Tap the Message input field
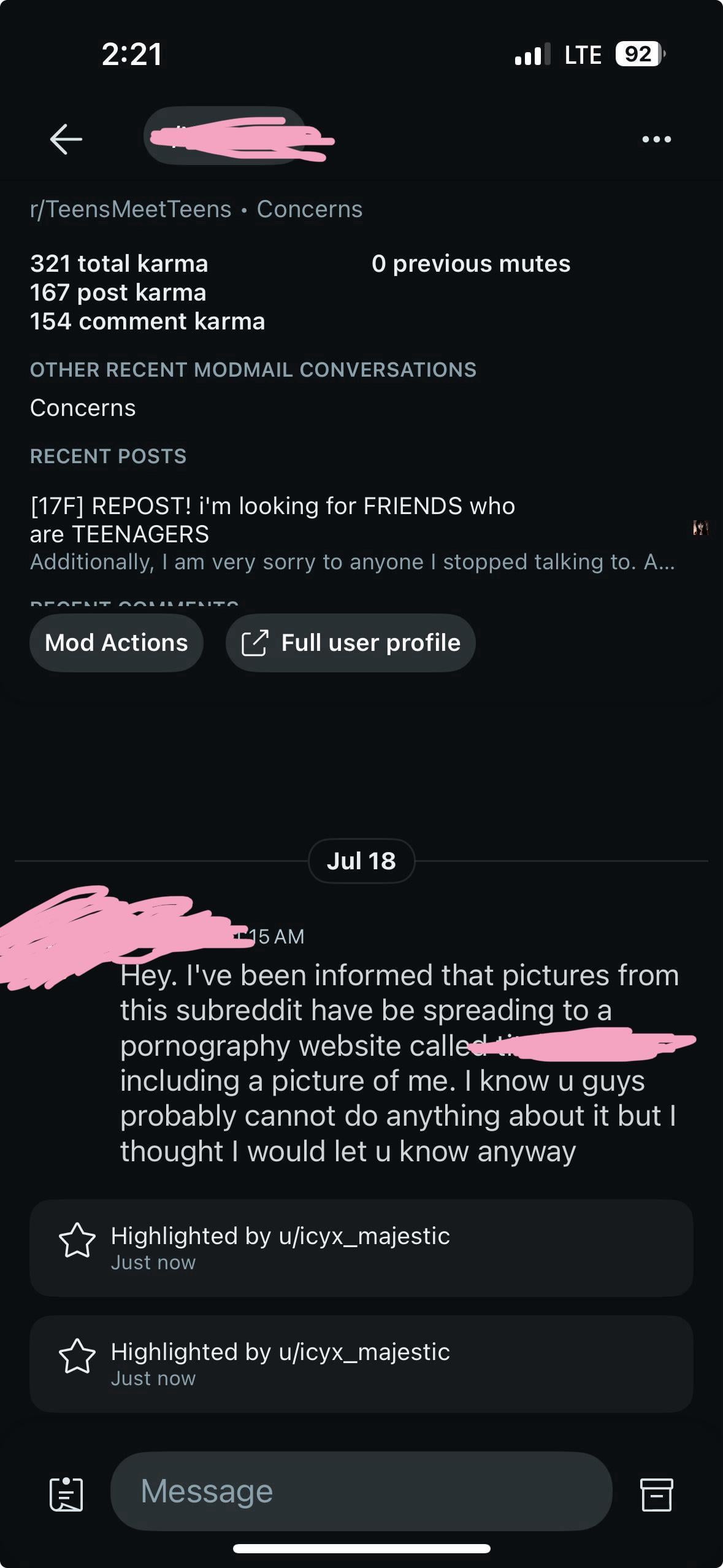 tap(361, 1491)
